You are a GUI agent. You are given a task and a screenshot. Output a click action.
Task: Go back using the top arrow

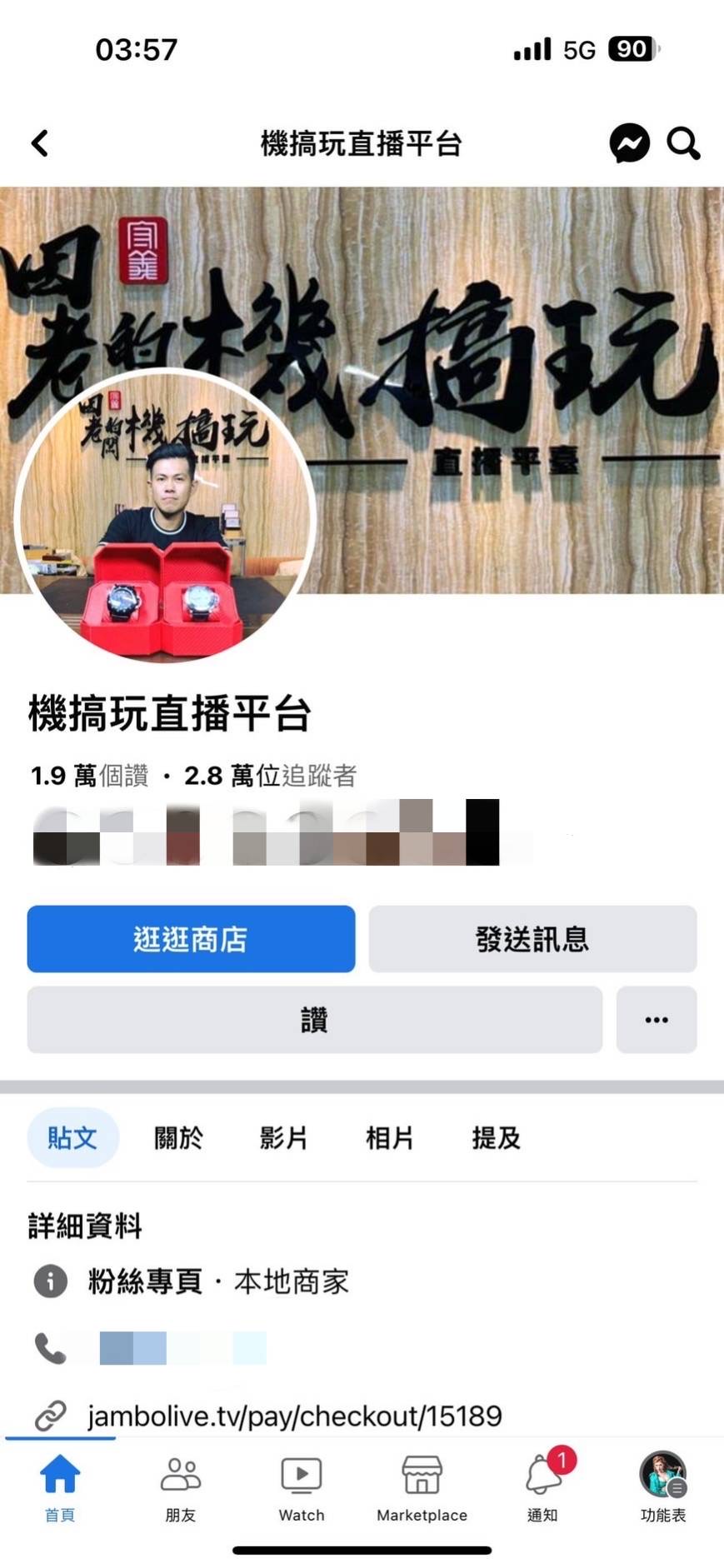click(40, 143)
